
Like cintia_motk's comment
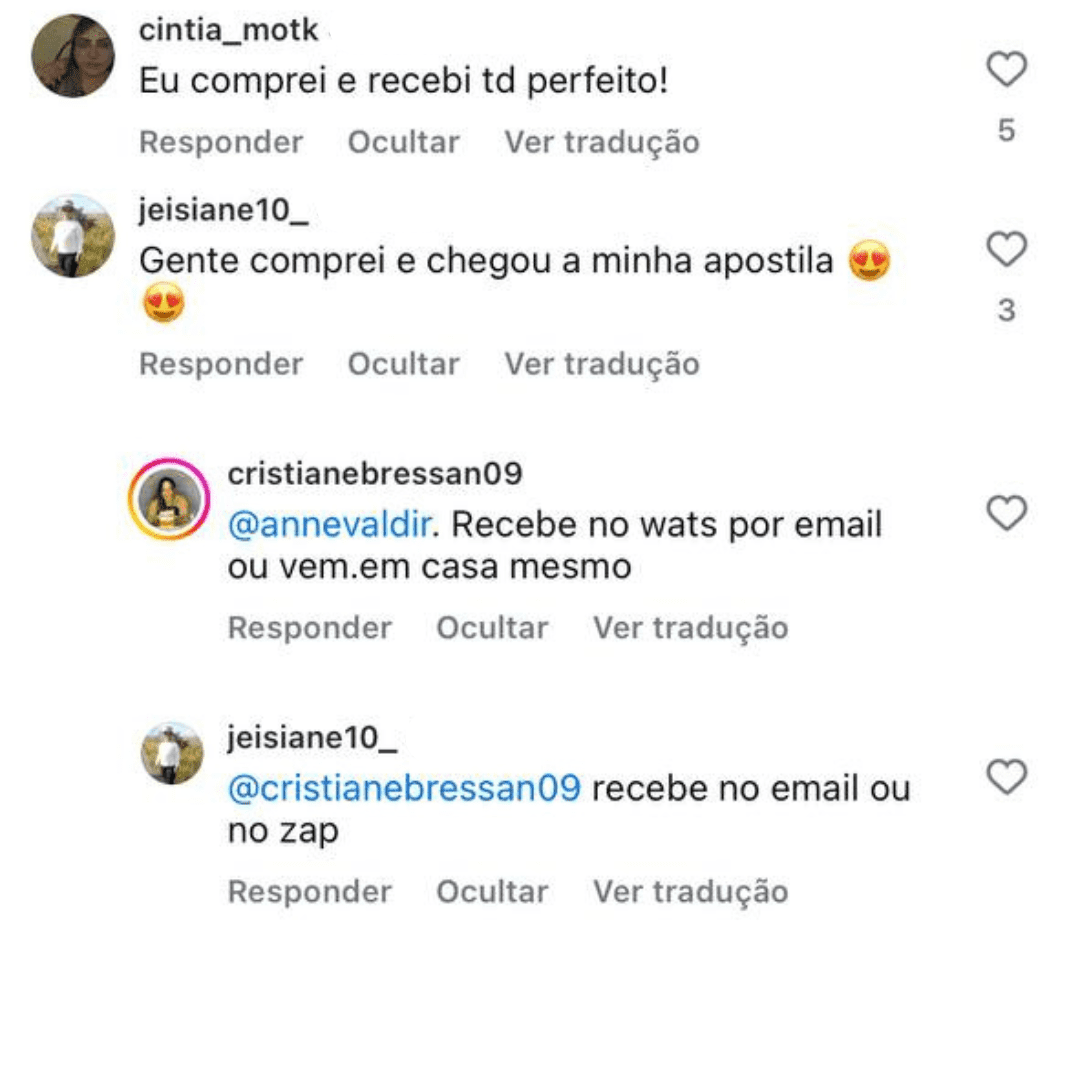click(x=1006, y=71)
